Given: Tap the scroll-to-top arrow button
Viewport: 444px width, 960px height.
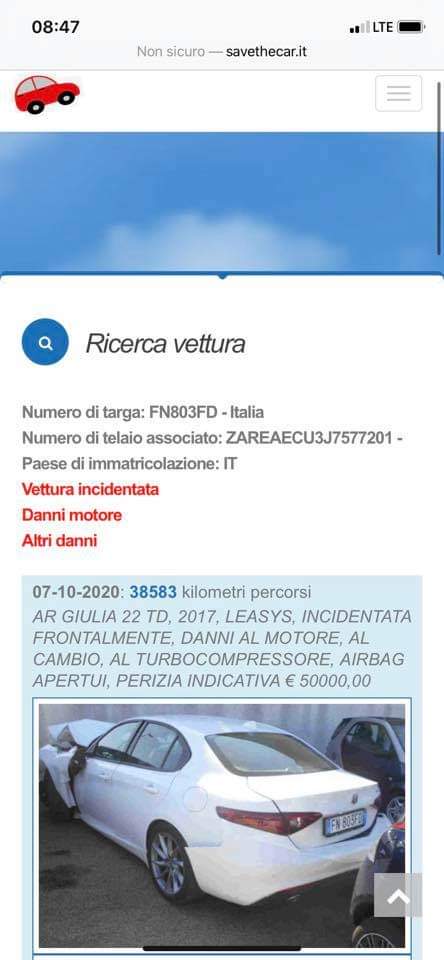Looking at the screenshot, I should pos(398,895).
